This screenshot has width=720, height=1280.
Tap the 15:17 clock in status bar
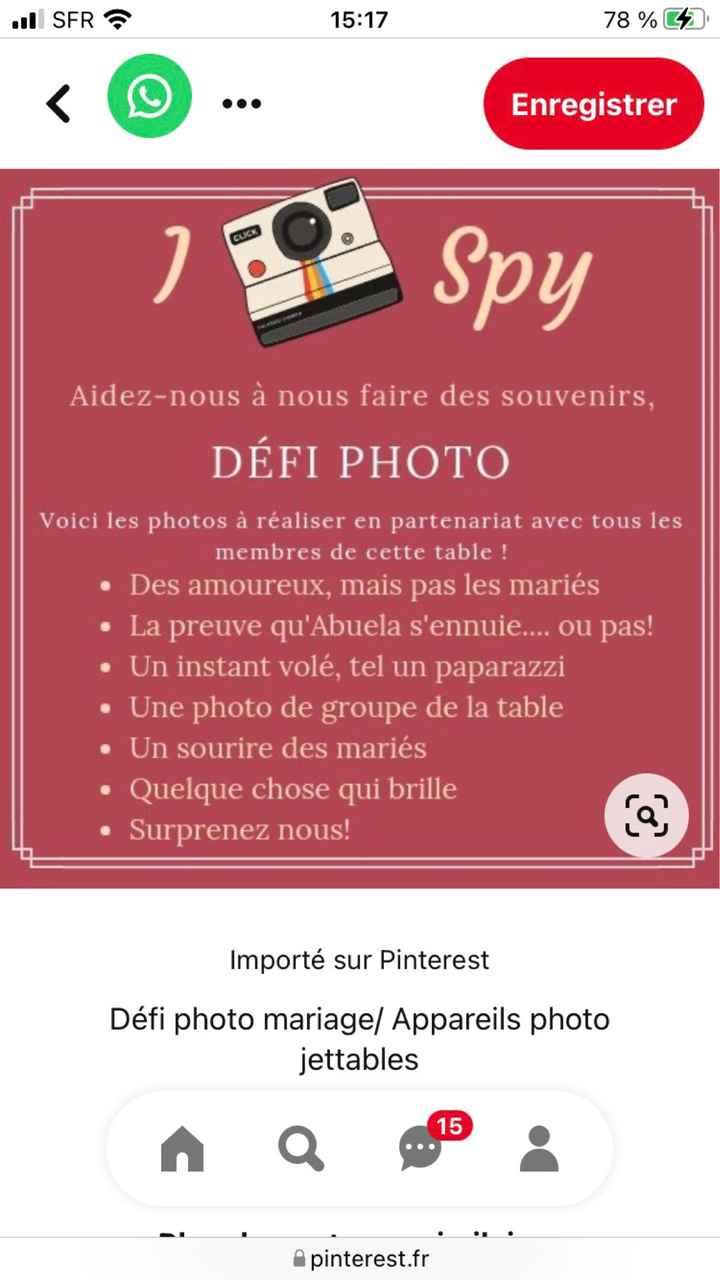tap(360, 17)
